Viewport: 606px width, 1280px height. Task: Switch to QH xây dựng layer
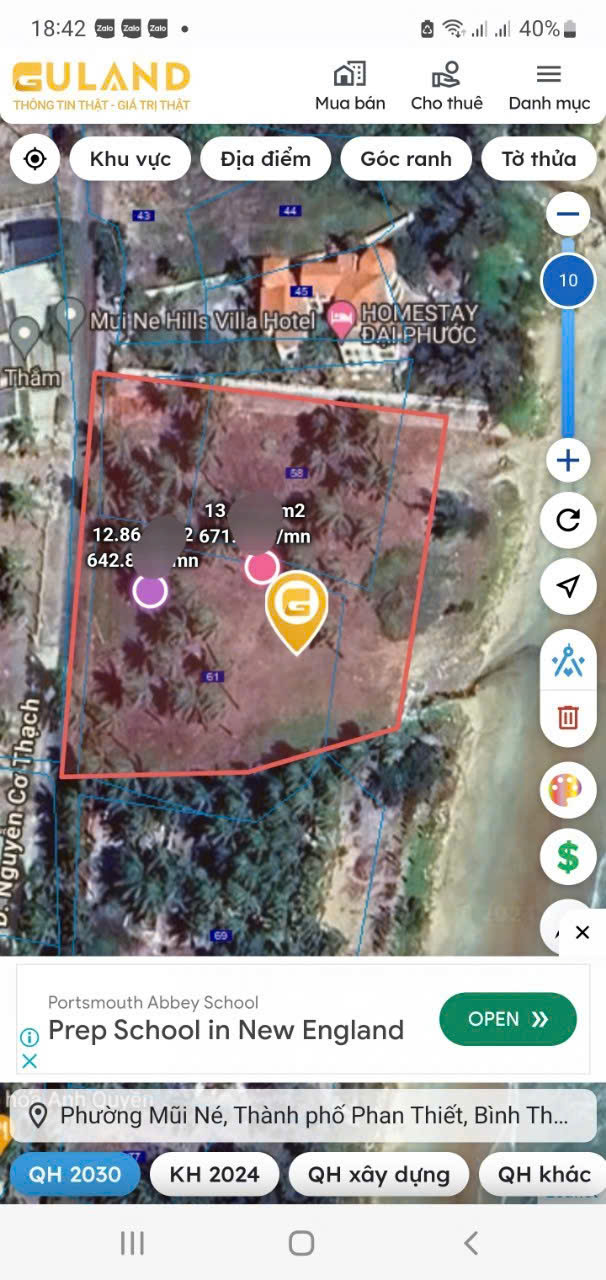(x=378, y=1174)
